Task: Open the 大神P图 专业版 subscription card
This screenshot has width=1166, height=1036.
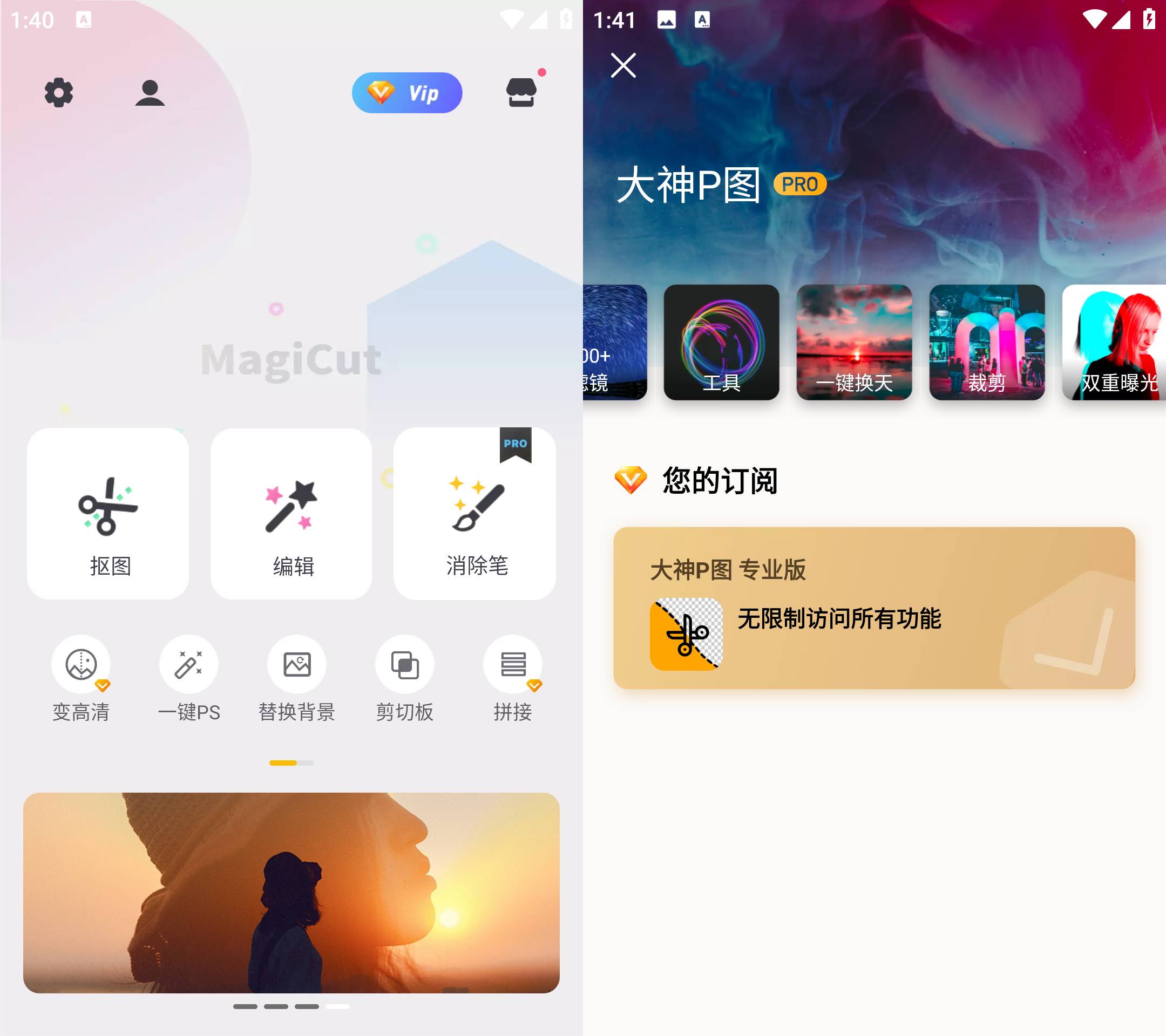Action: coord(874,607)
